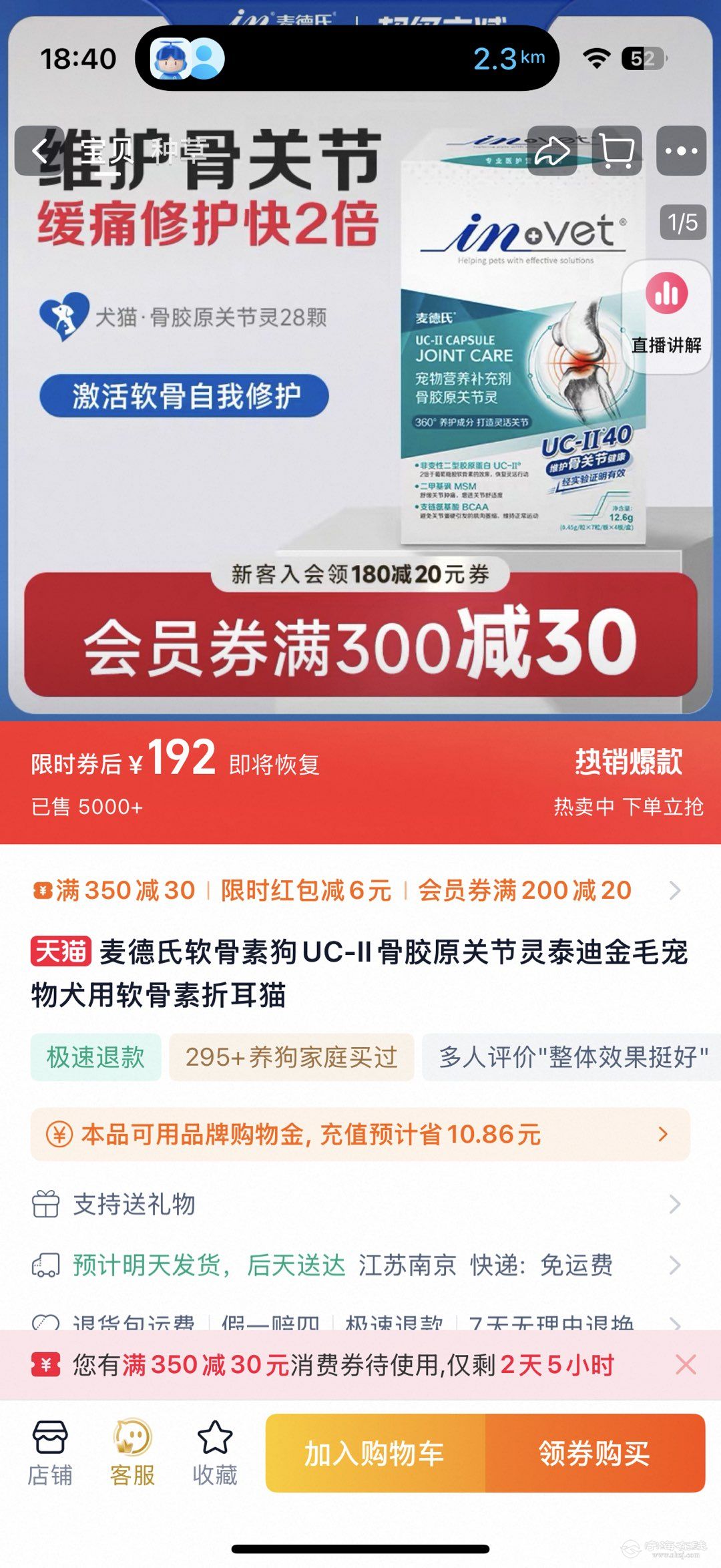Open the 295+养狗家庭买过 chip

pos(292,1057)
